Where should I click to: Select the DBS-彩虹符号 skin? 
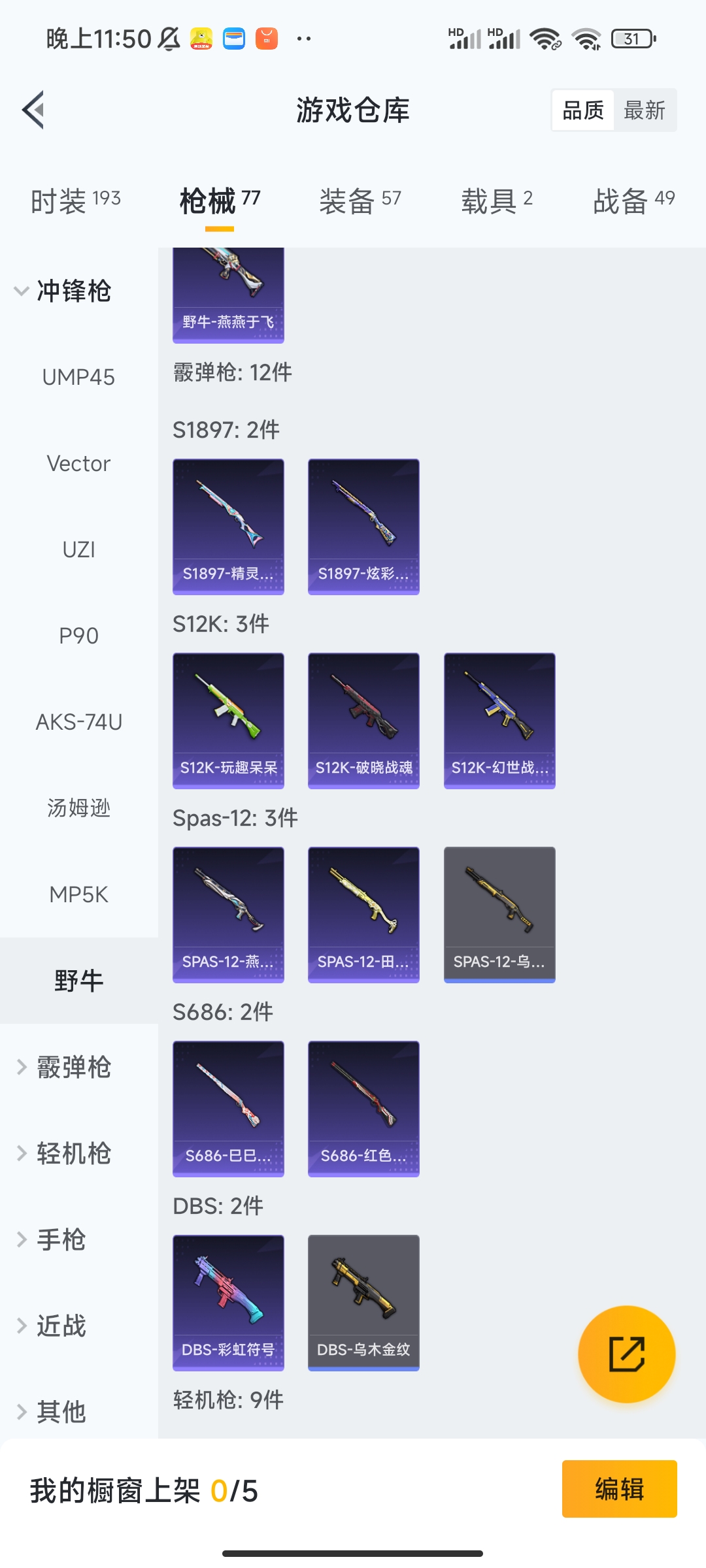click(228, 1303)
